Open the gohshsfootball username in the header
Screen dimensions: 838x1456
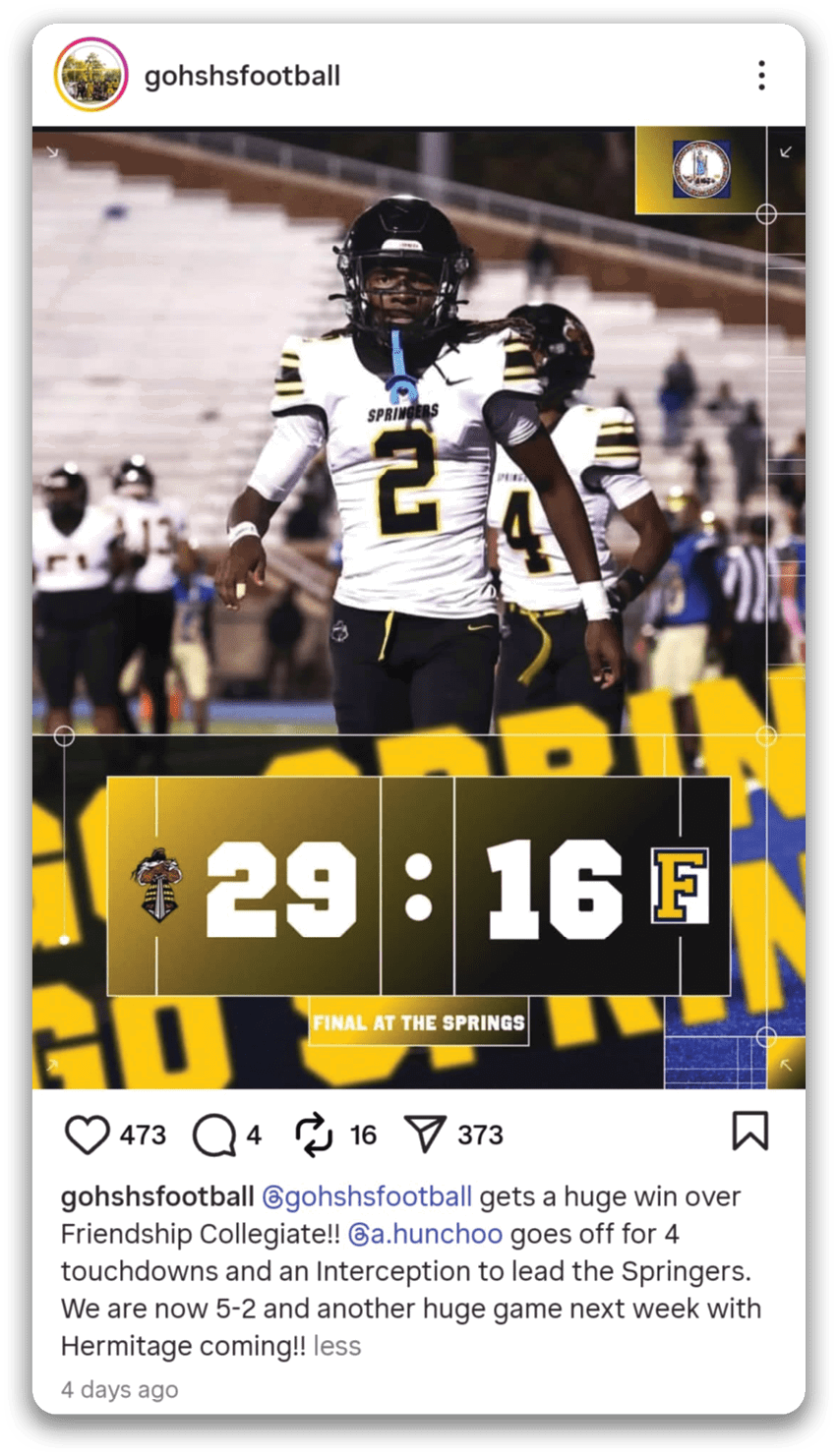[x=242, y=76]
